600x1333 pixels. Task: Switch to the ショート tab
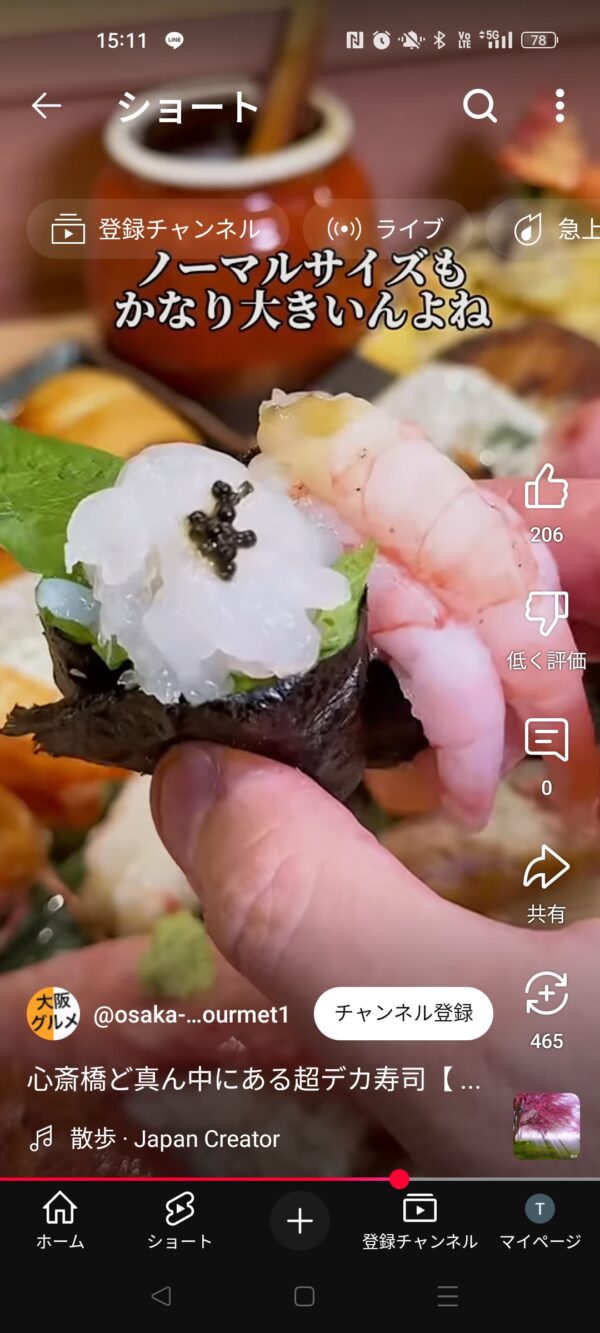point(180,1221)
